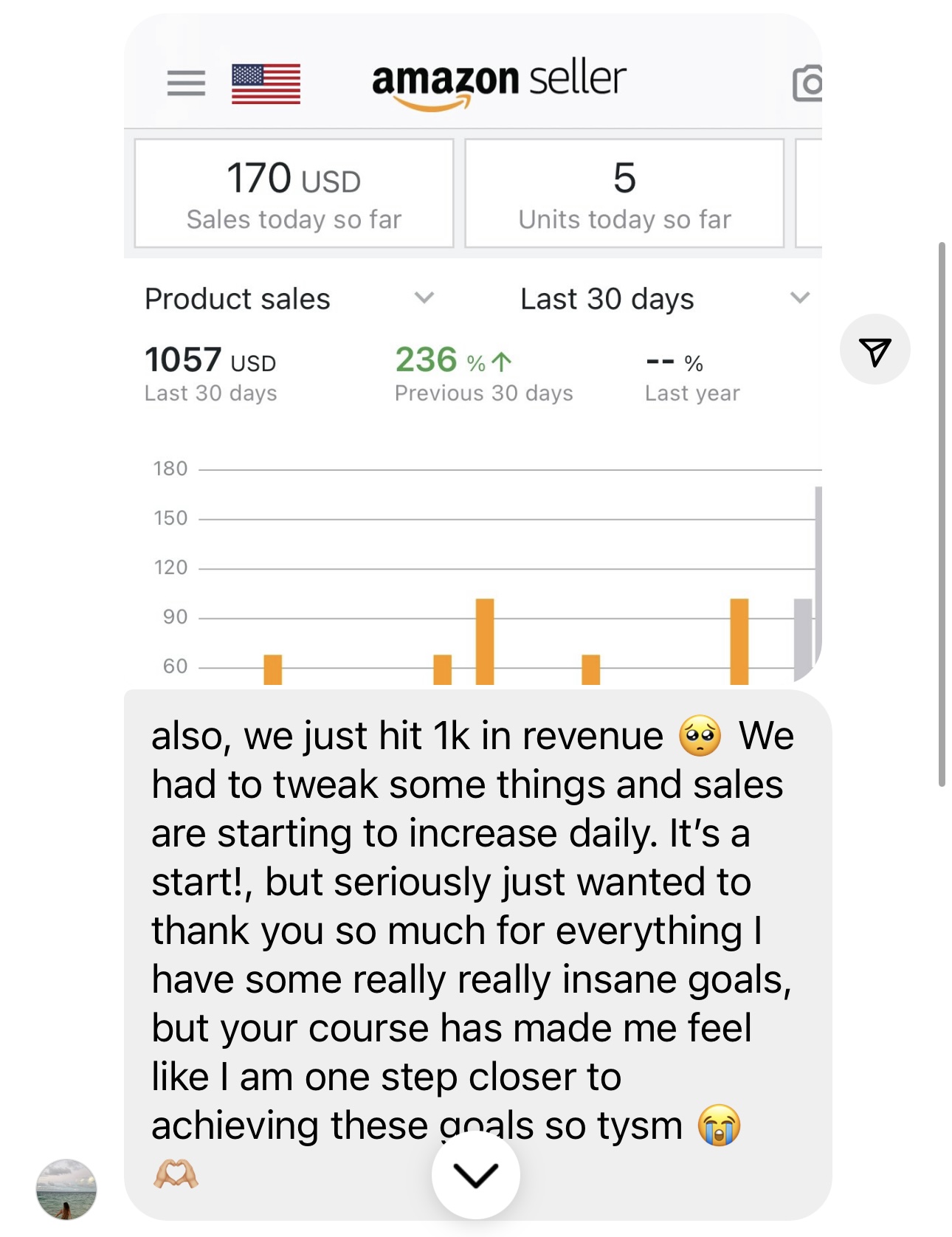Forward the image with the paper plane icon
The width and height of the screenshot is (952, 1237).
pos(875,350)
